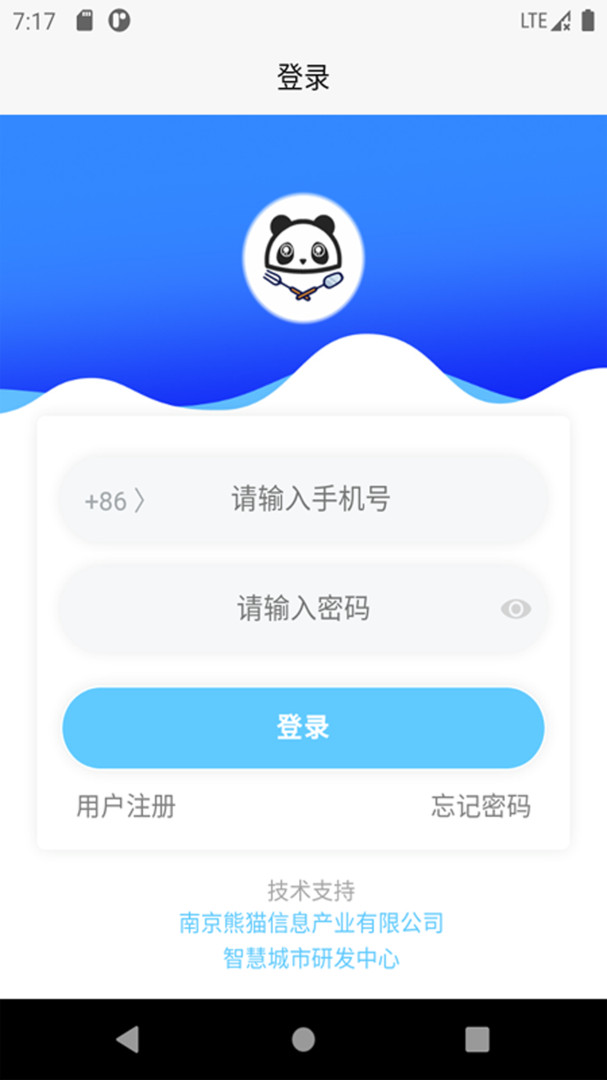Open 用户注册 user registration

tap(126, 806)
